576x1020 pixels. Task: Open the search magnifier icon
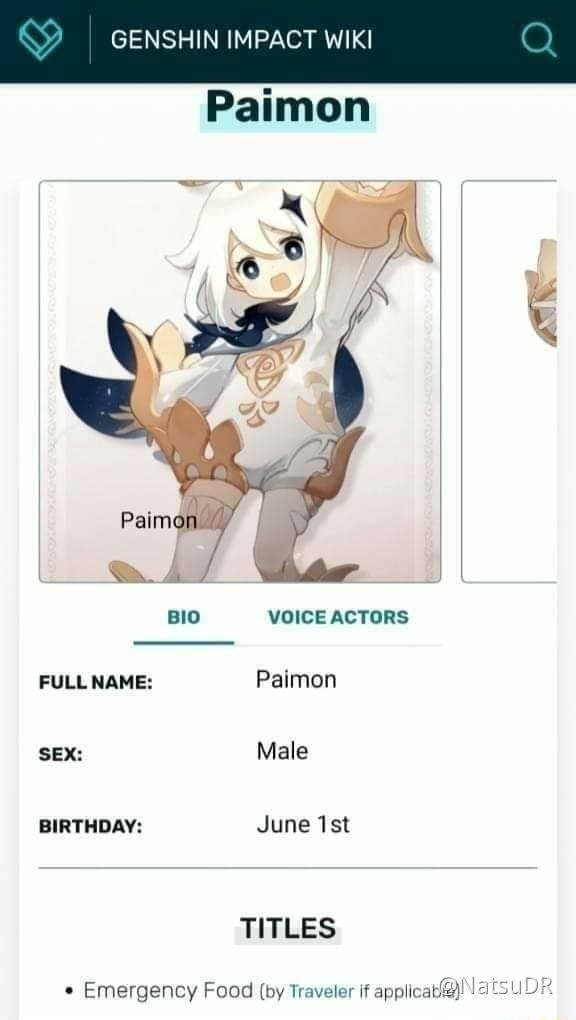(x=539, y=40)
